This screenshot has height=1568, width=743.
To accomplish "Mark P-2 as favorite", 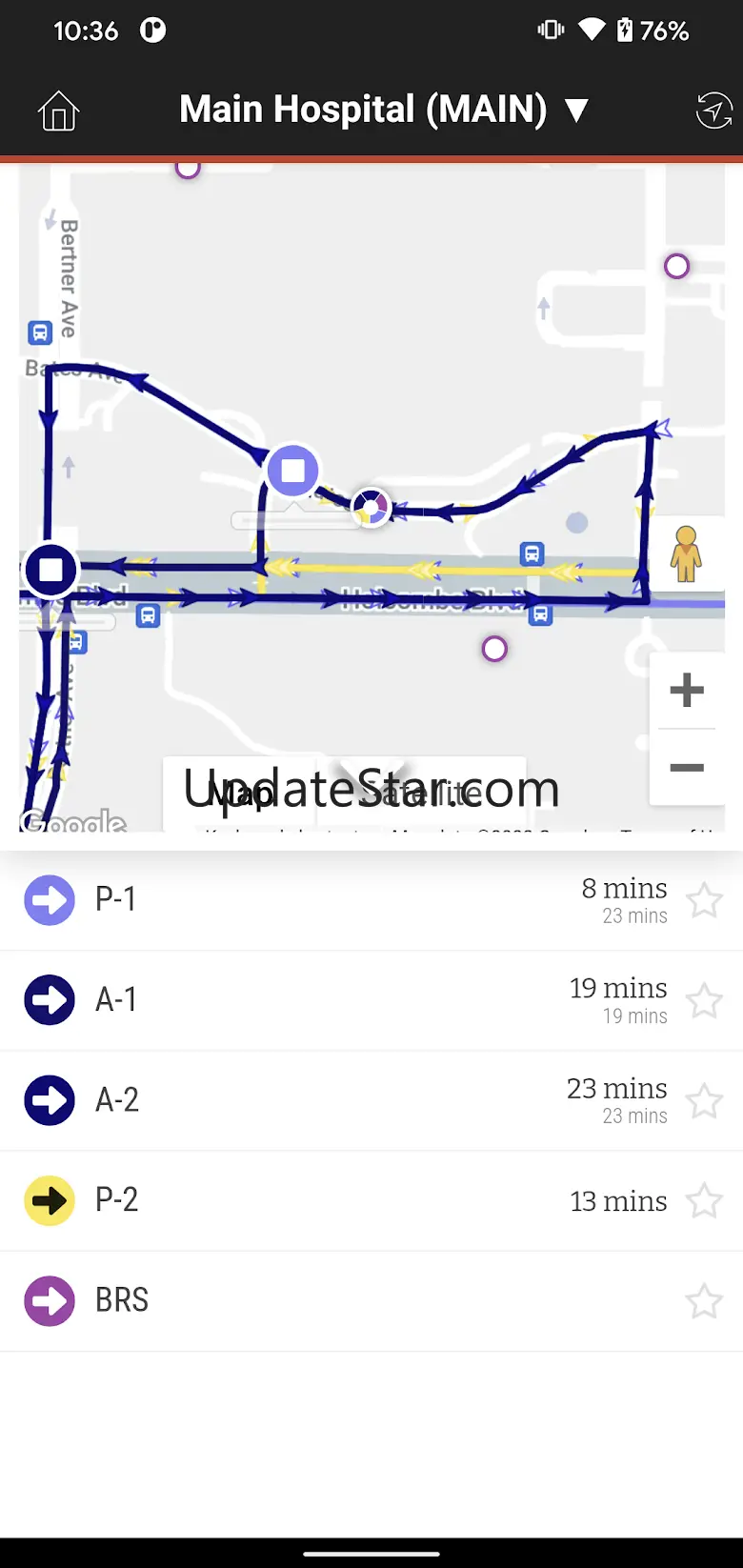I will [x=704, y=1201].
